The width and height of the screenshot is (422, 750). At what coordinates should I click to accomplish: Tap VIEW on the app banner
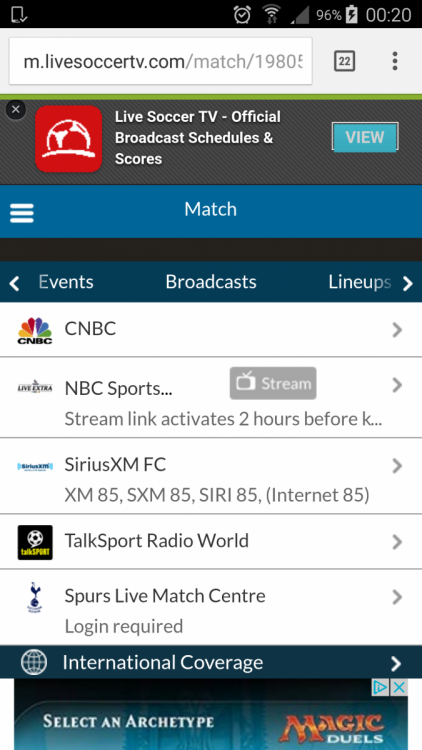tap(365, 137)
